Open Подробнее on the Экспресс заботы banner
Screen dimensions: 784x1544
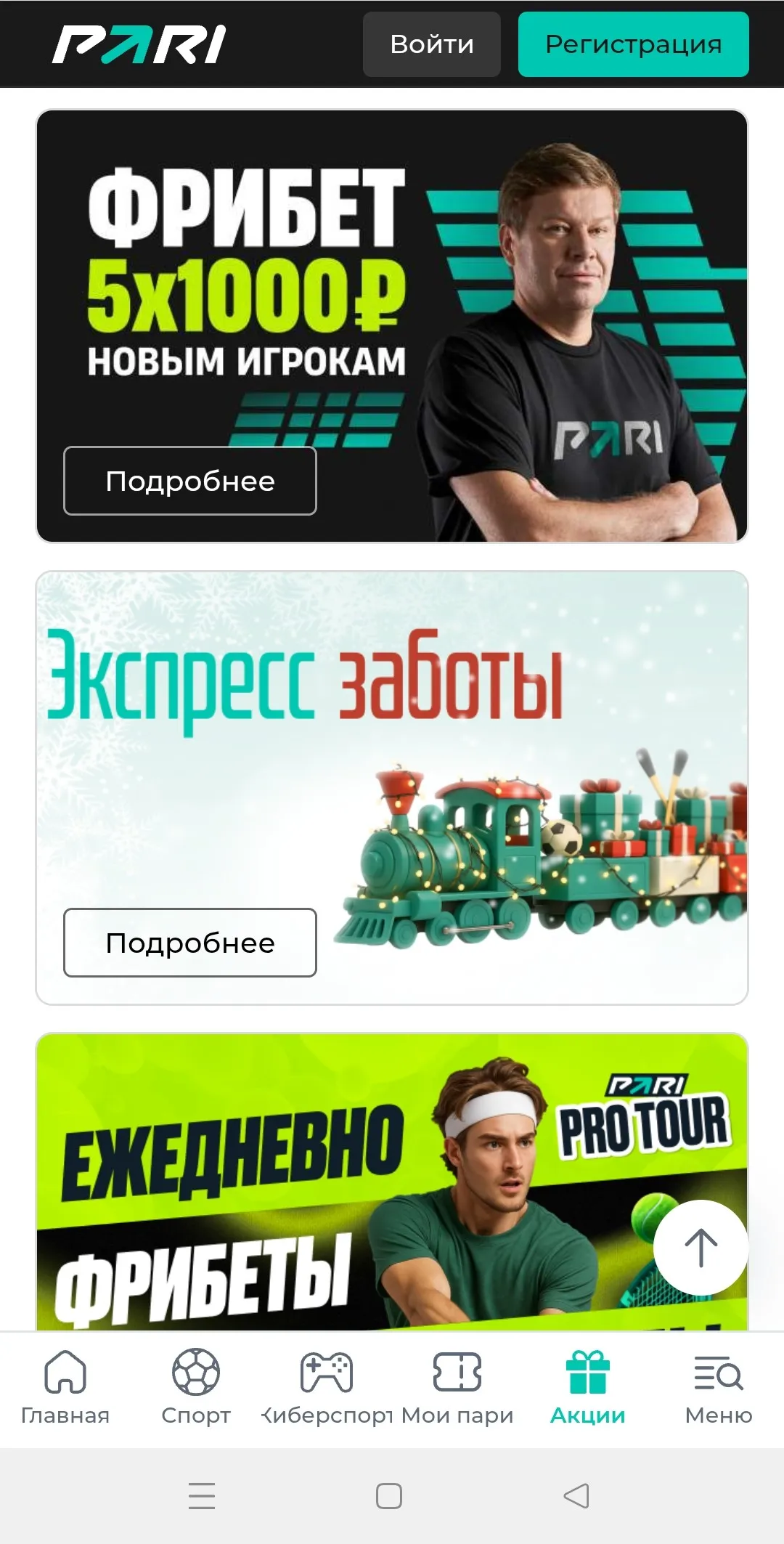[189, 942]
